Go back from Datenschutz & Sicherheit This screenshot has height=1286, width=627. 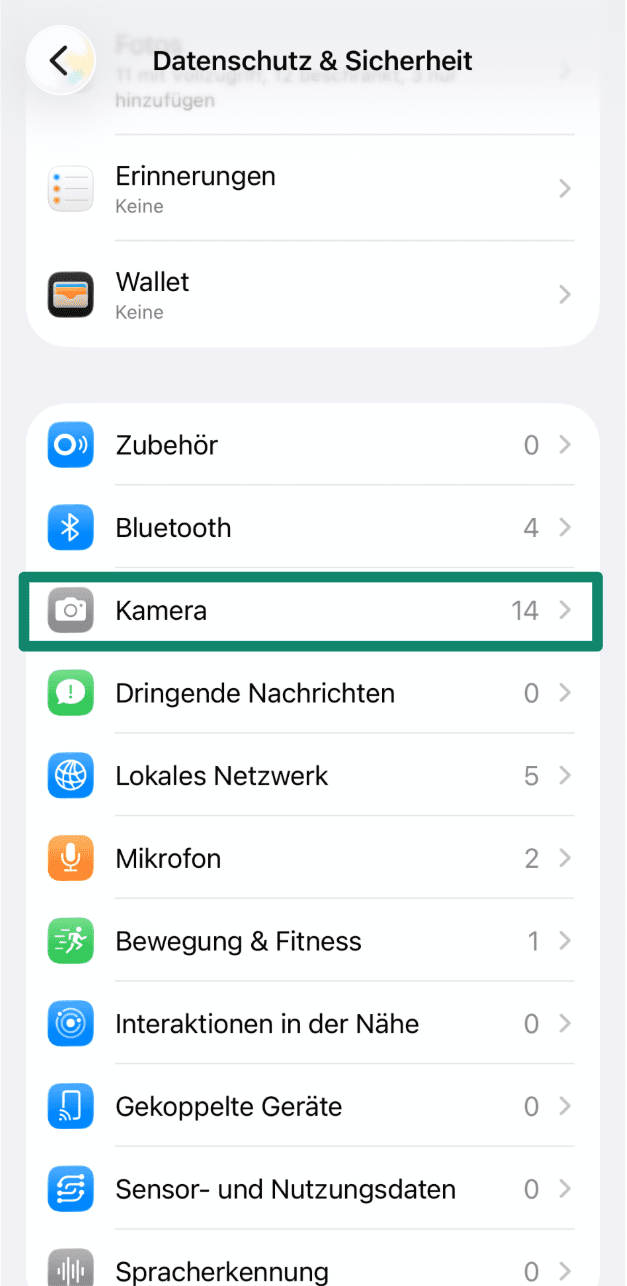pyautogui.click(x=60, y=60)
